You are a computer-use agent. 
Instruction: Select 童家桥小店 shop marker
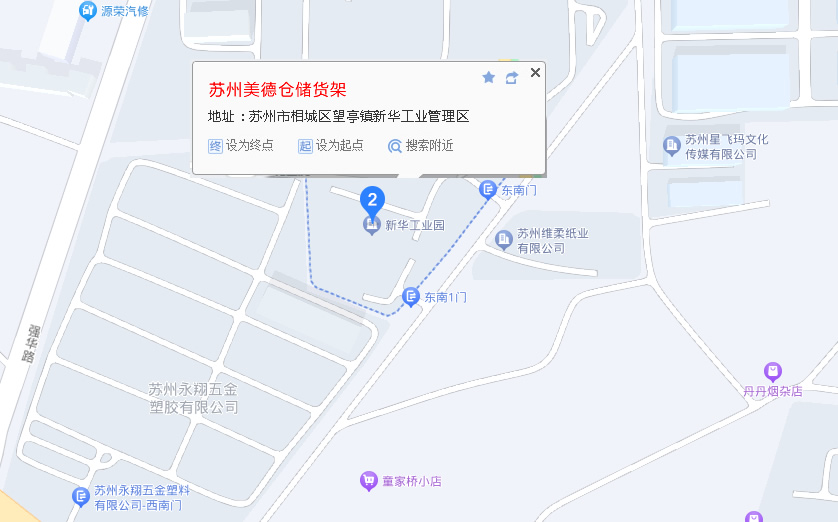pos(369,481)
